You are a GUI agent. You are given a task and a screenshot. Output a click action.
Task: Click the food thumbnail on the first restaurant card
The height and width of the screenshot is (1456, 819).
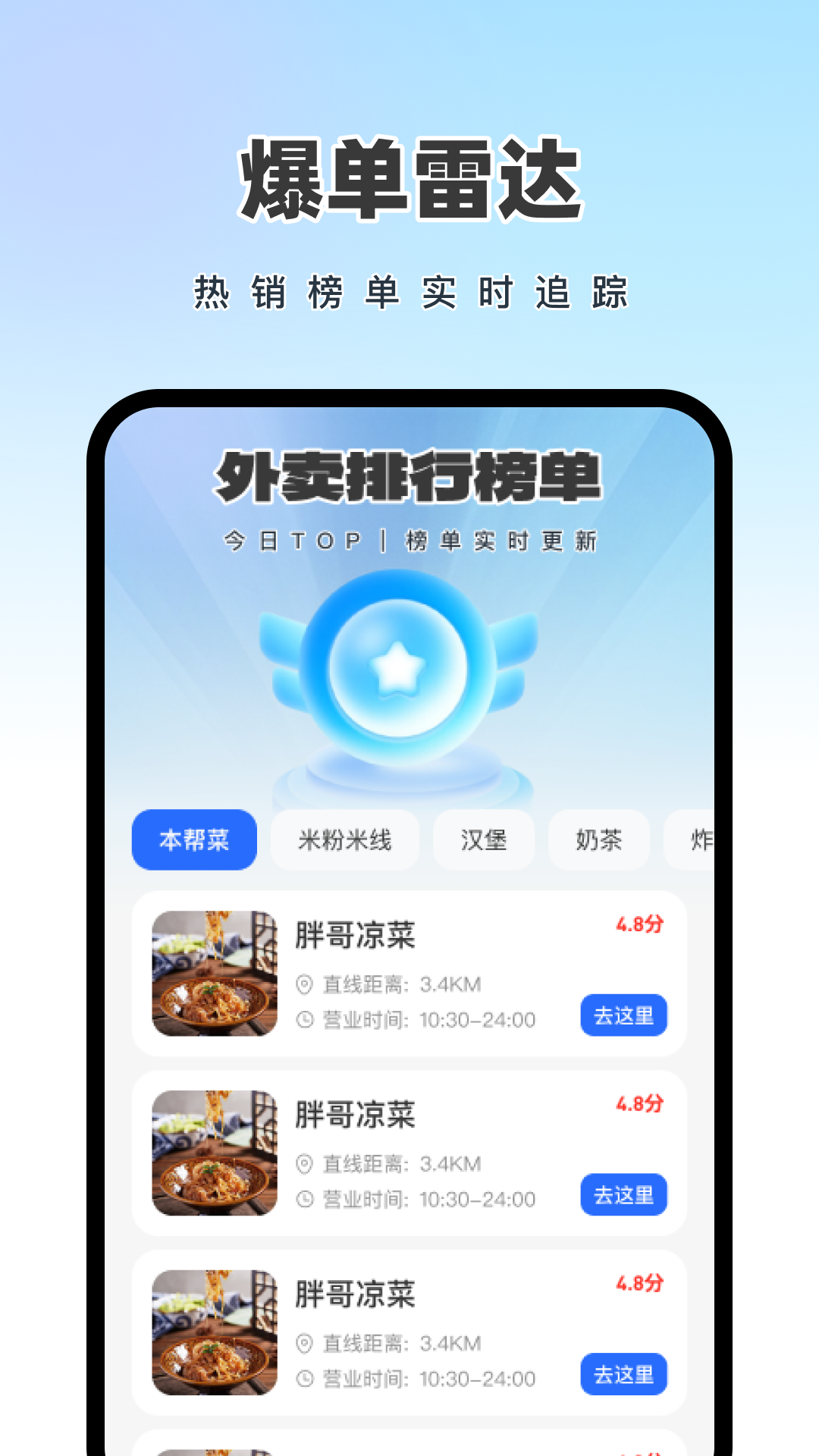(x=215, y=974)
